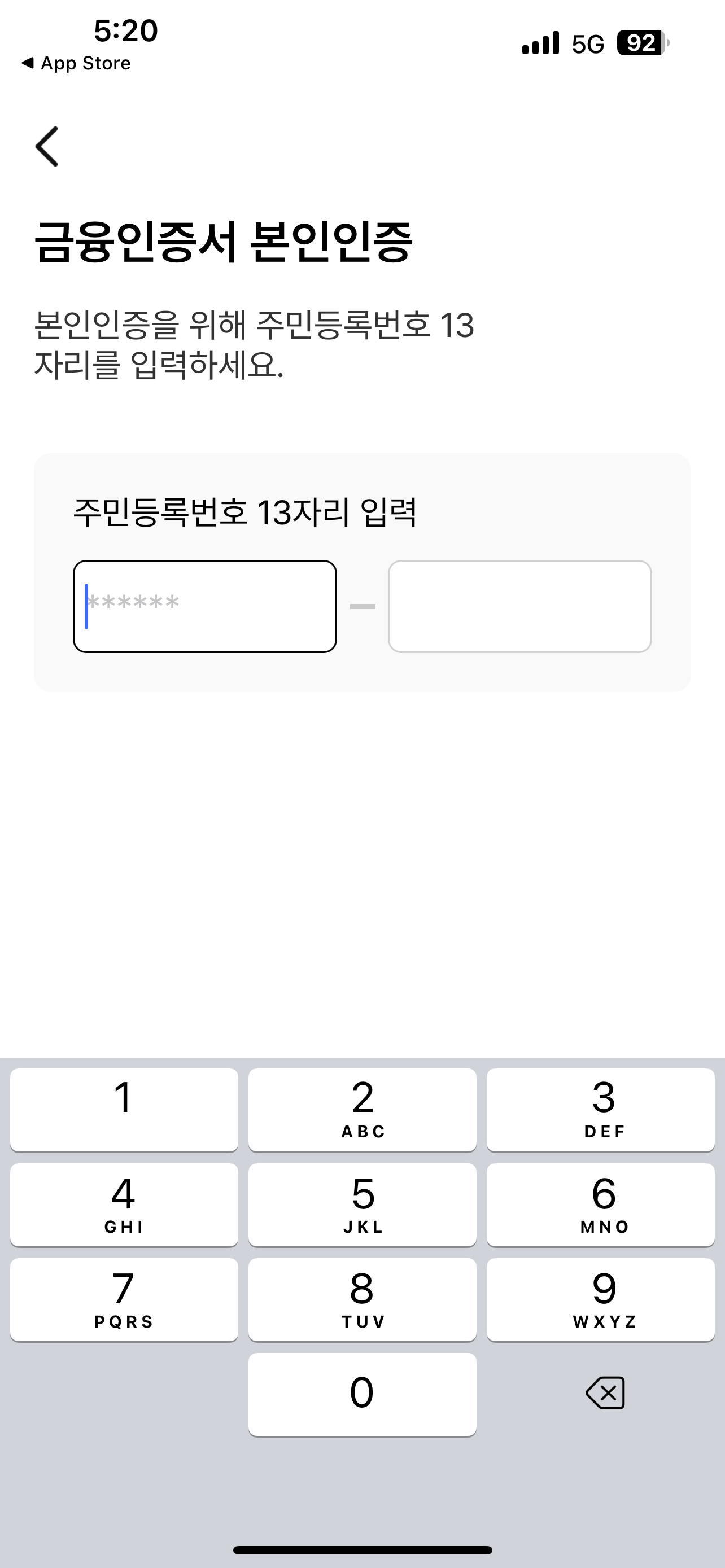Tap number 3 DEF key
Image resolution: width=725 pixels, height=1568 pixels.
pos(601,1109)
